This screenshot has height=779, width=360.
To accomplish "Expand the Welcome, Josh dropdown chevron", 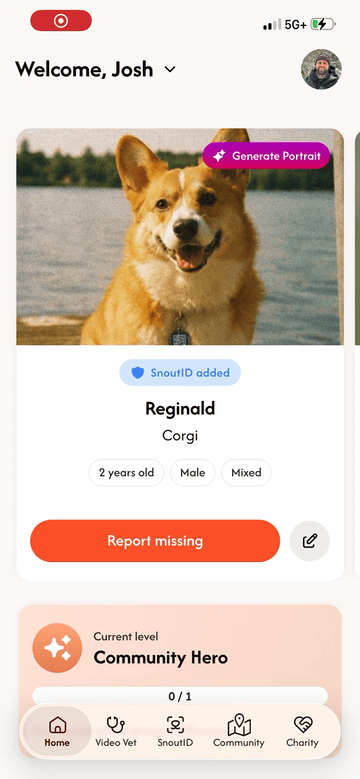I will pyautogui.click(x=170, y=70).
